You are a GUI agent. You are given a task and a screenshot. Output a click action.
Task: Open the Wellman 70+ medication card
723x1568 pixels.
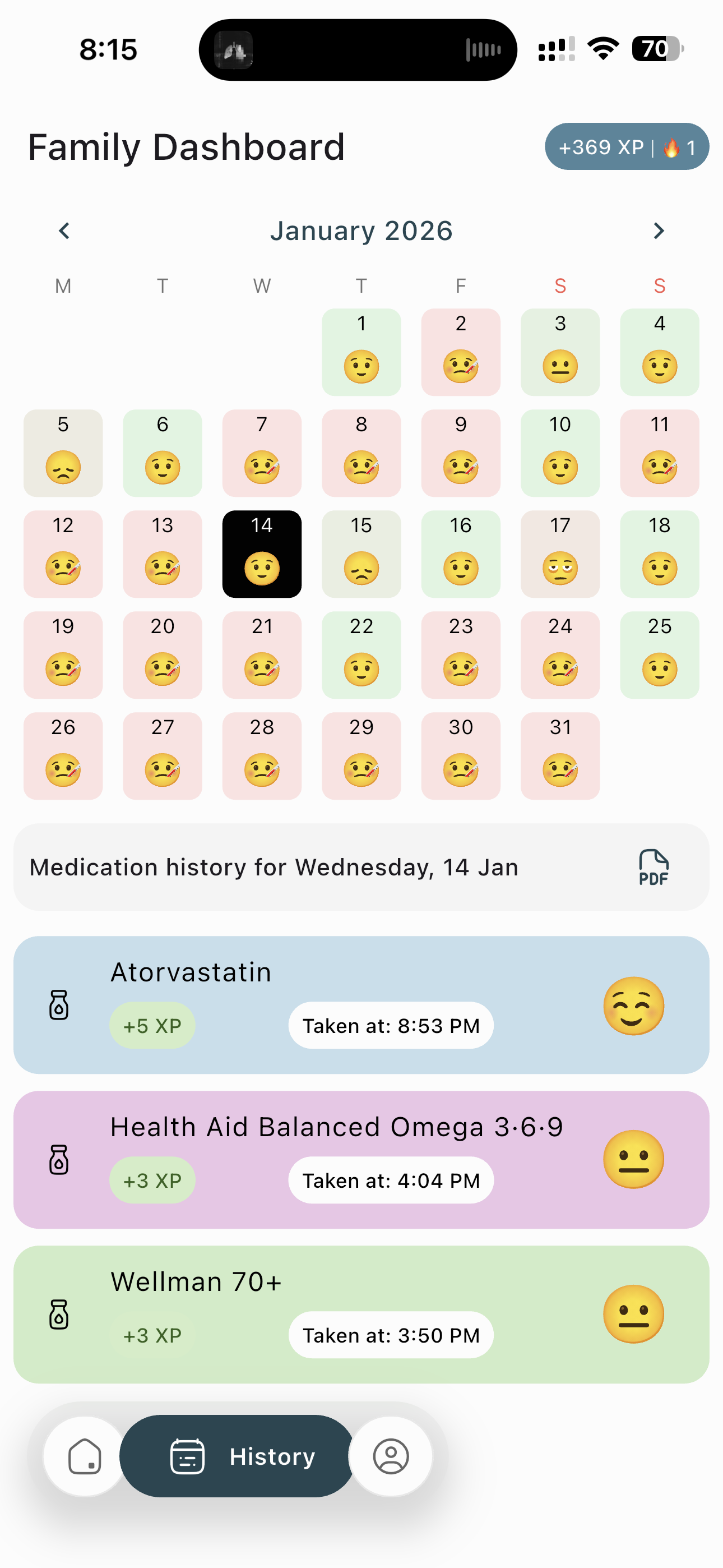coord(361,1313)
